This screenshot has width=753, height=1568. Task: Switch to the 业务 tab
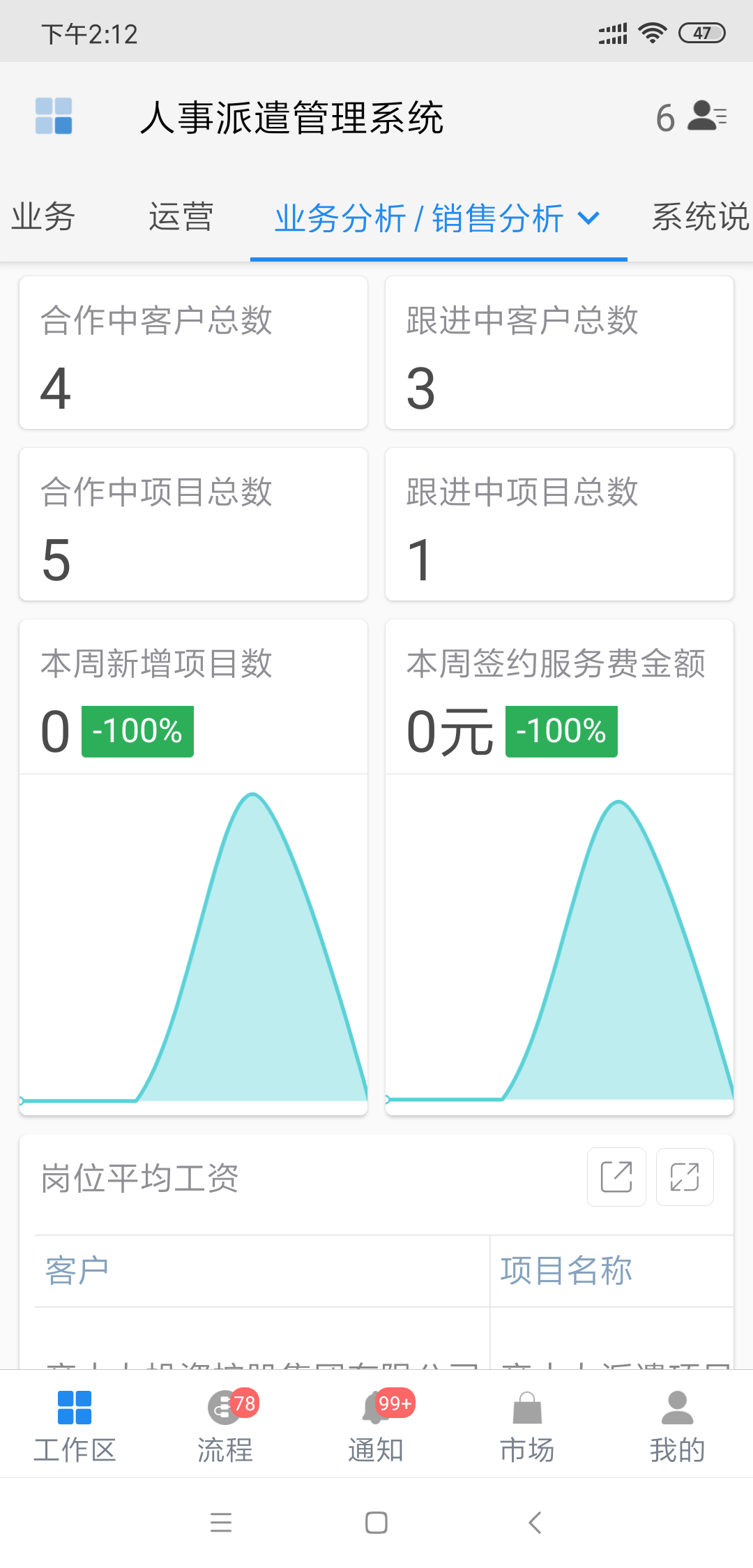click(x=43, y=217)
